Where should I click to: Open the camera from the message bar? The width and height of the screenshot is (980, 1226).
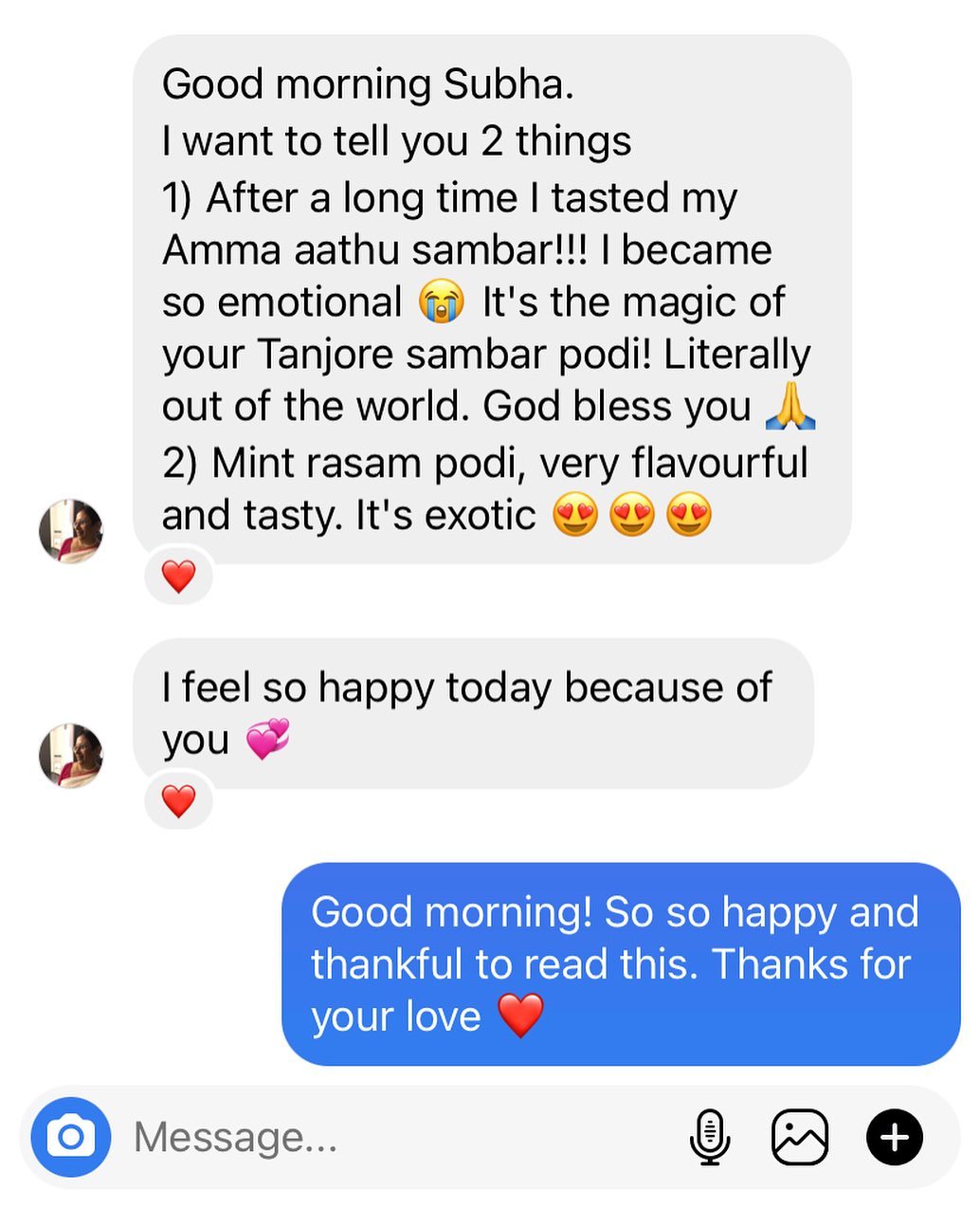tap(70, 1136)
